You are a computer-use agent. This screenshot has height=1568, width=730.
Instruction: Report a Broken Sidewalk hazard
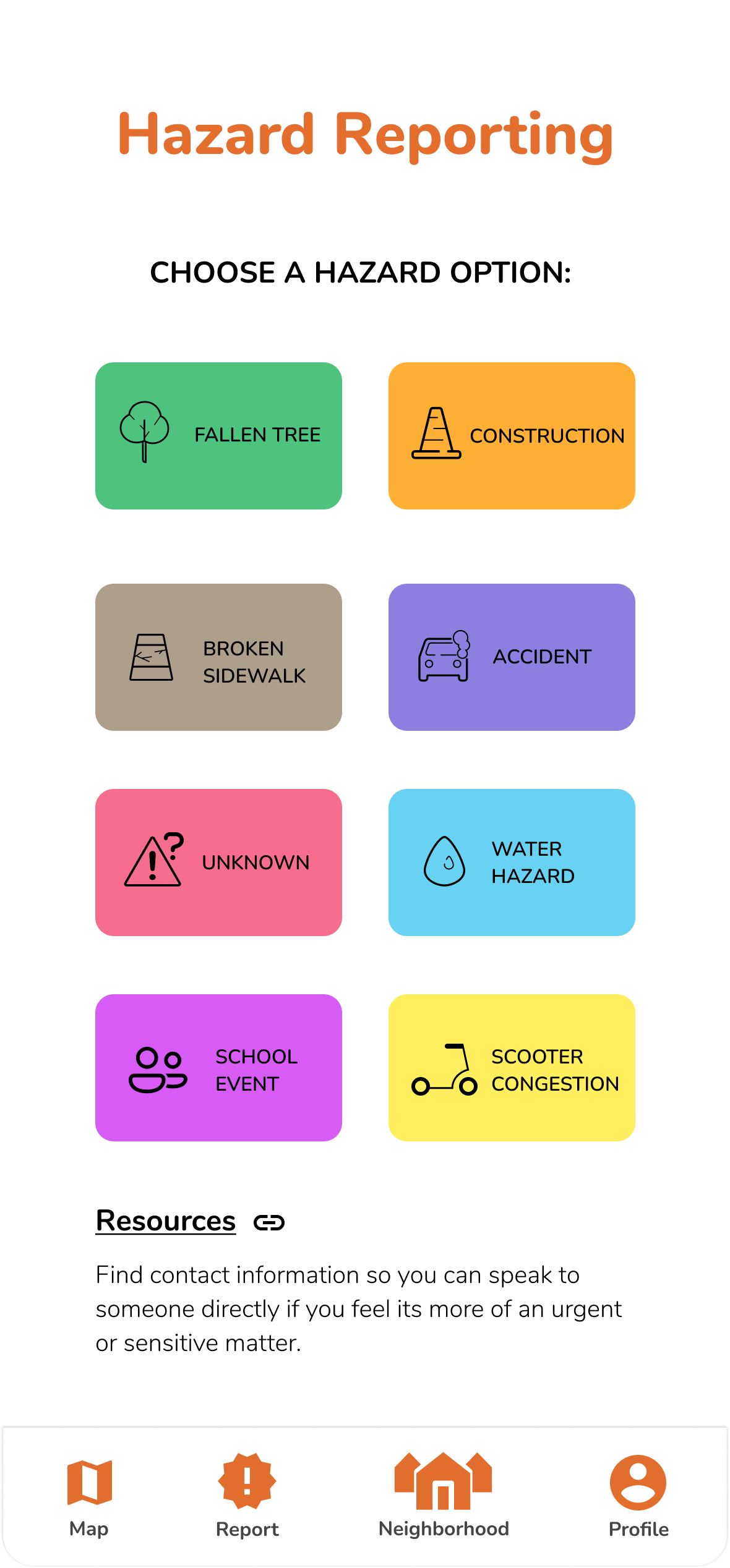point(218,657)
